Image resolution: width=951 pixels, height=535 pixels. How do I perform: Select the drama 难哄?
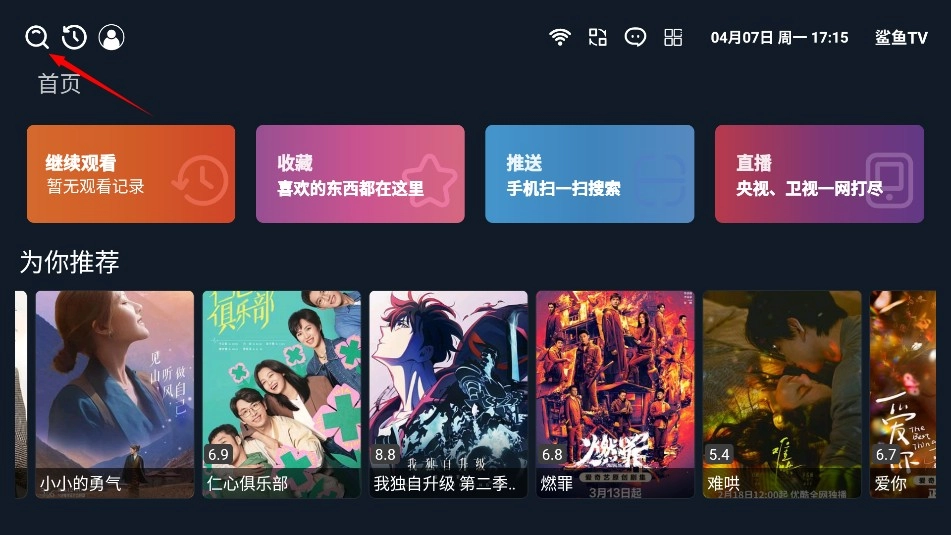tap(782, 394)
